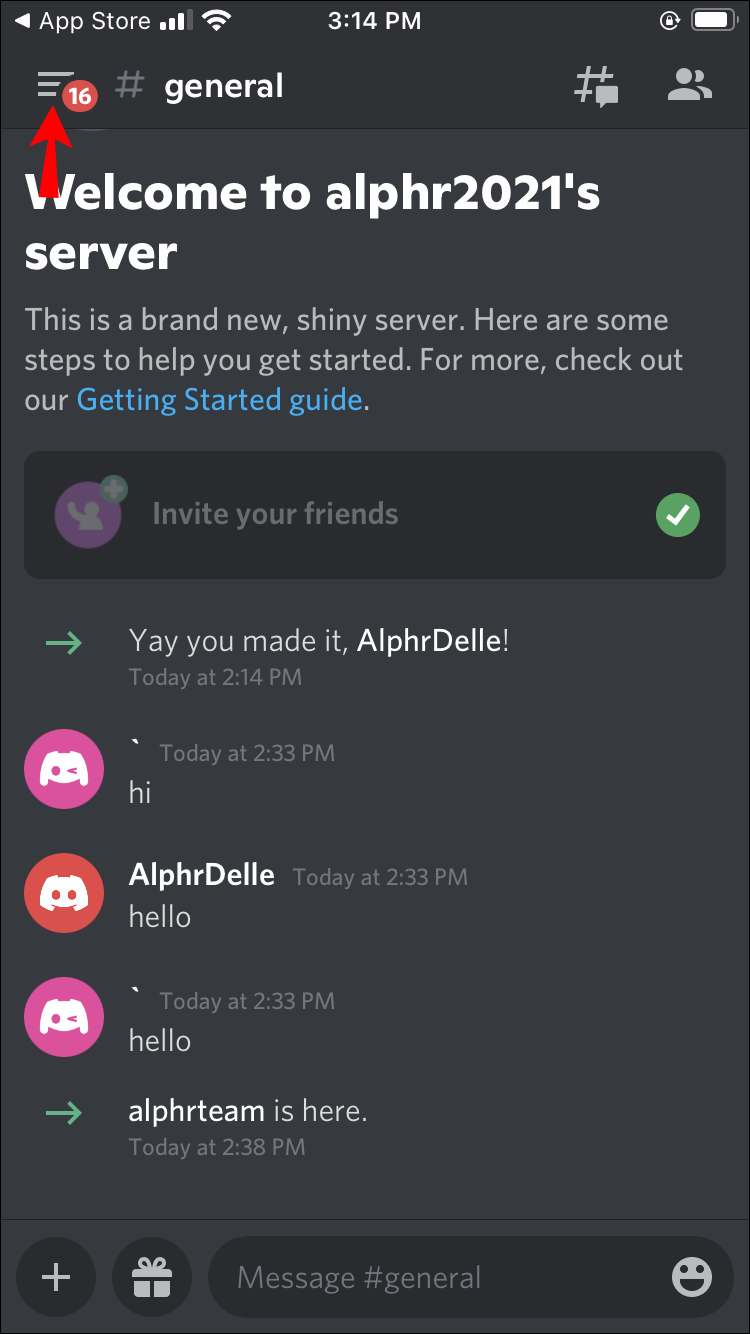This screenshot has width=750, height=1334.
Task: Open the general channel title
Action: click(223, 86)
